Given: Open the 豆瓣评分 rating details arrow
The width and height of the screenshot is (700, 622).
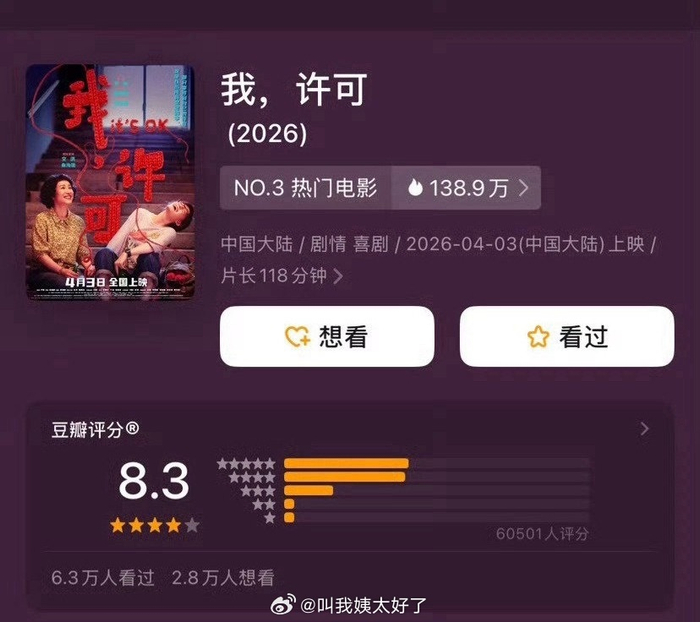Looking at the screenshot, I should [644, 429].
